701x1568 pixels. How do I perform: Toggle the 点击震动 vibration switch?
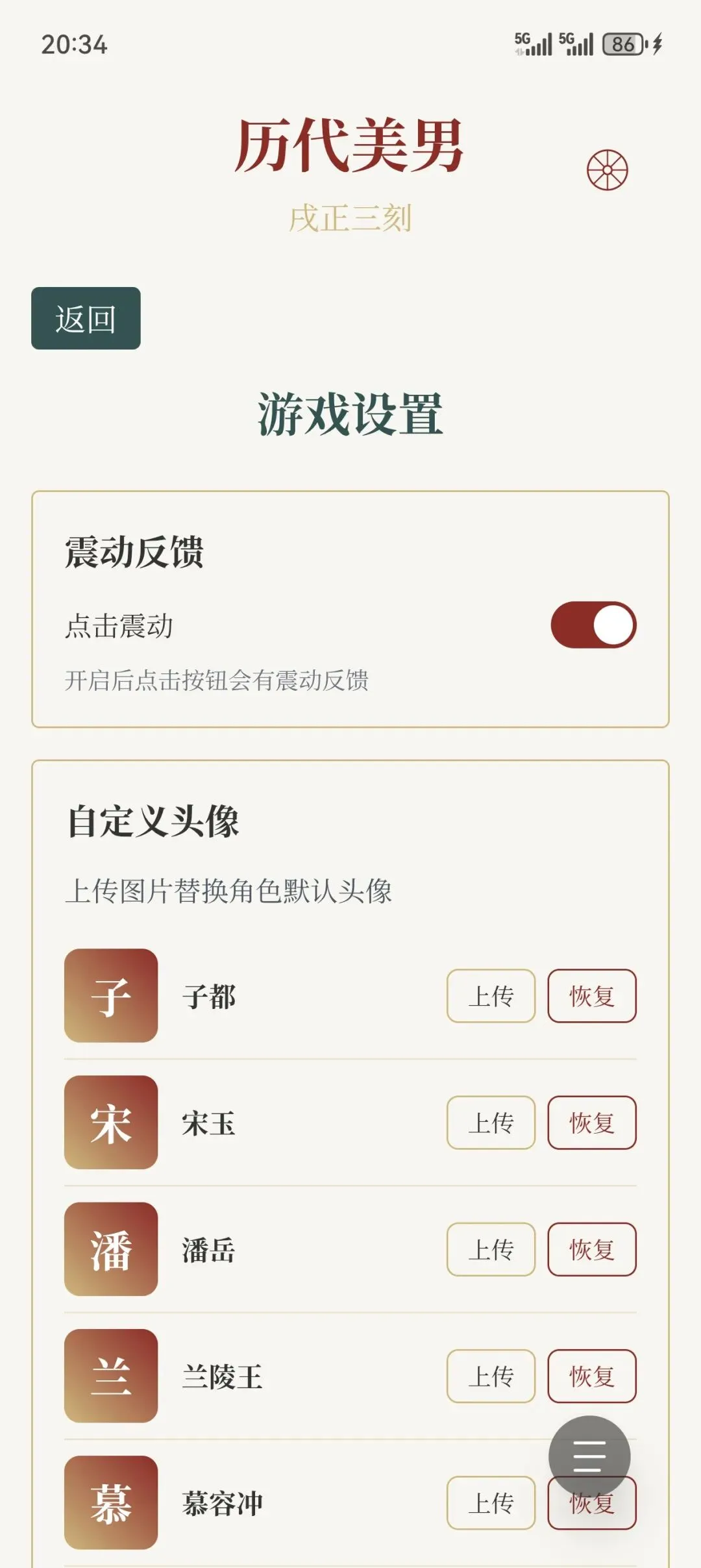(x=593, y=625)
